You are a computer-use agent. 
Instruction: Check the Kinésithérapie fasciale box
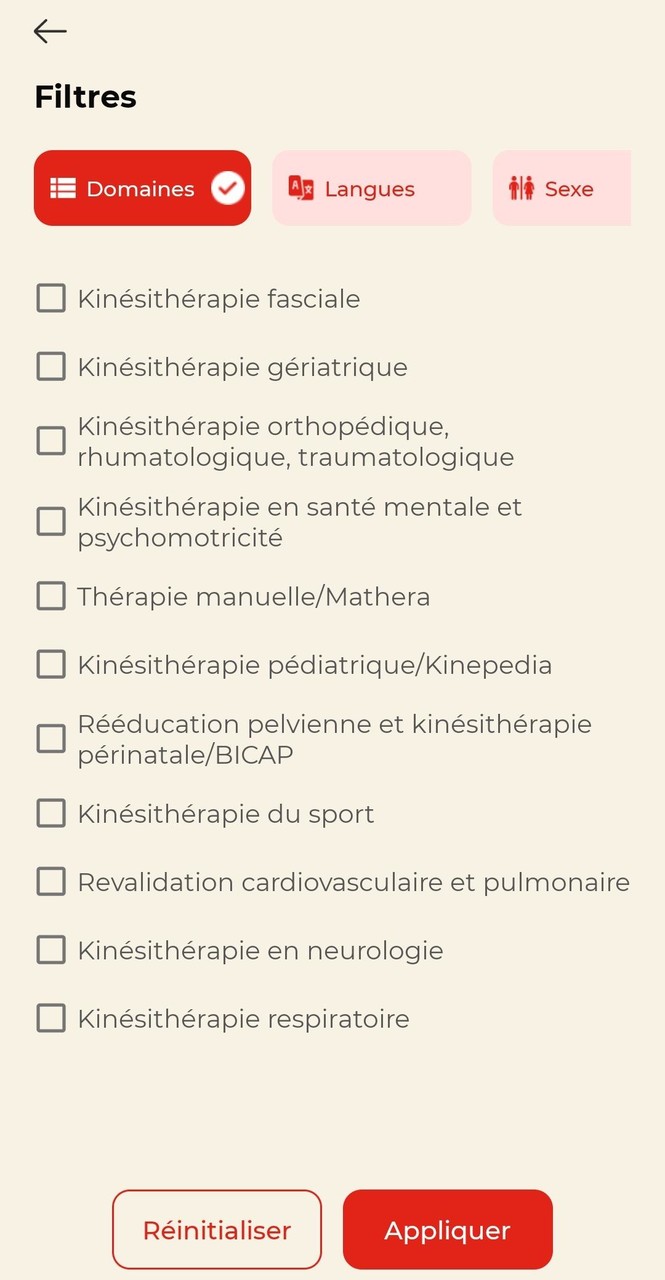point(51,298)
